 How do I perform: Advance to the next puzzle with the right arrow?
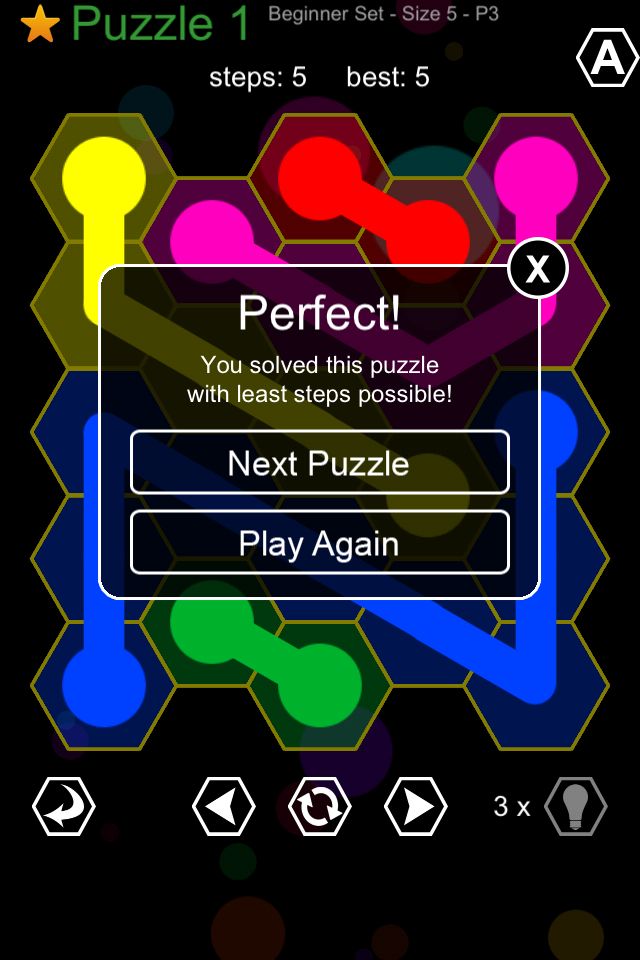[415, 806]
